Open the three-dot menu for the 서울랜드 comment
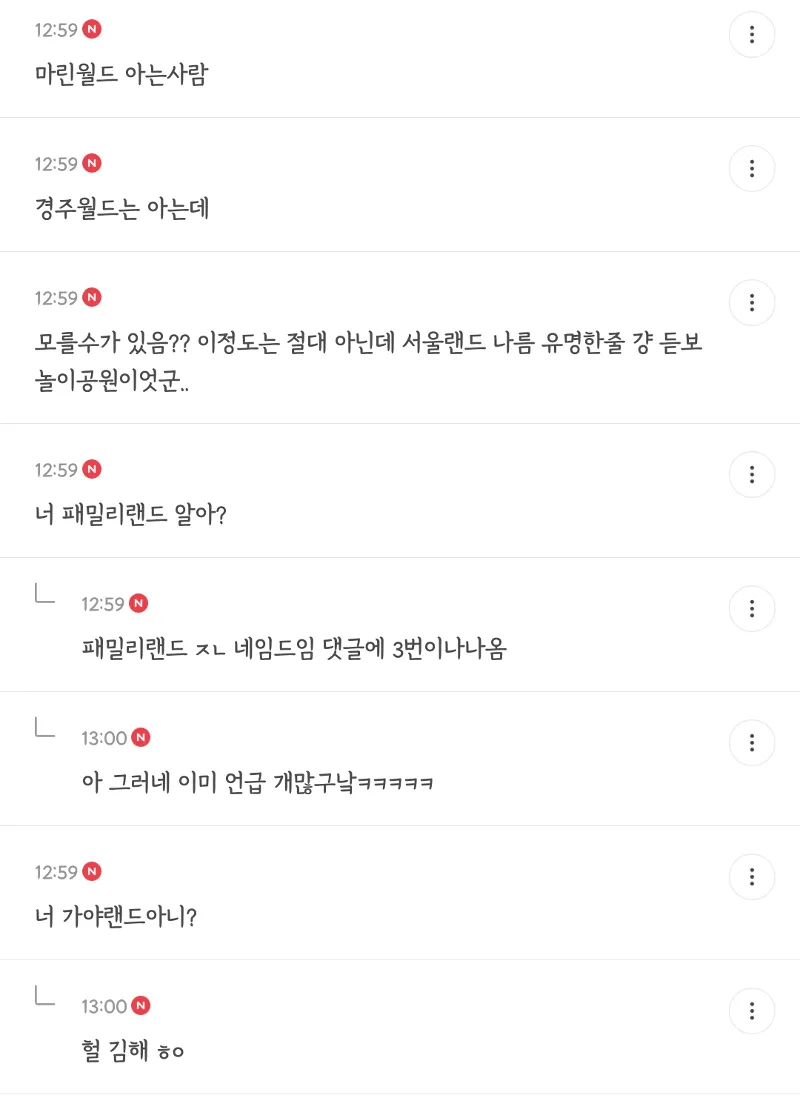The height and width of the screenshot is (1098, 800). click(751, 303)
